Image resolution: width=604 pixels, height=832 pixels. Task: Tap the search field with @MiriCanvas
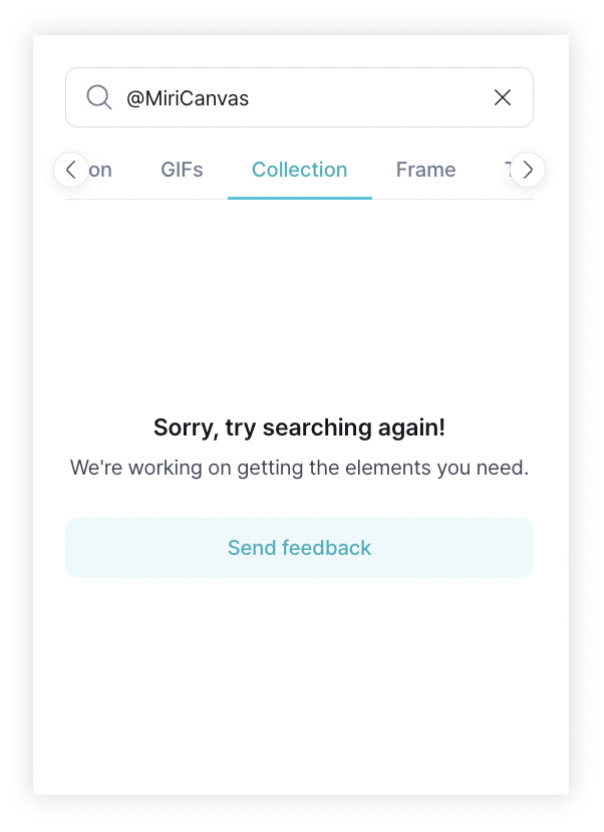(x=290, y=98)
